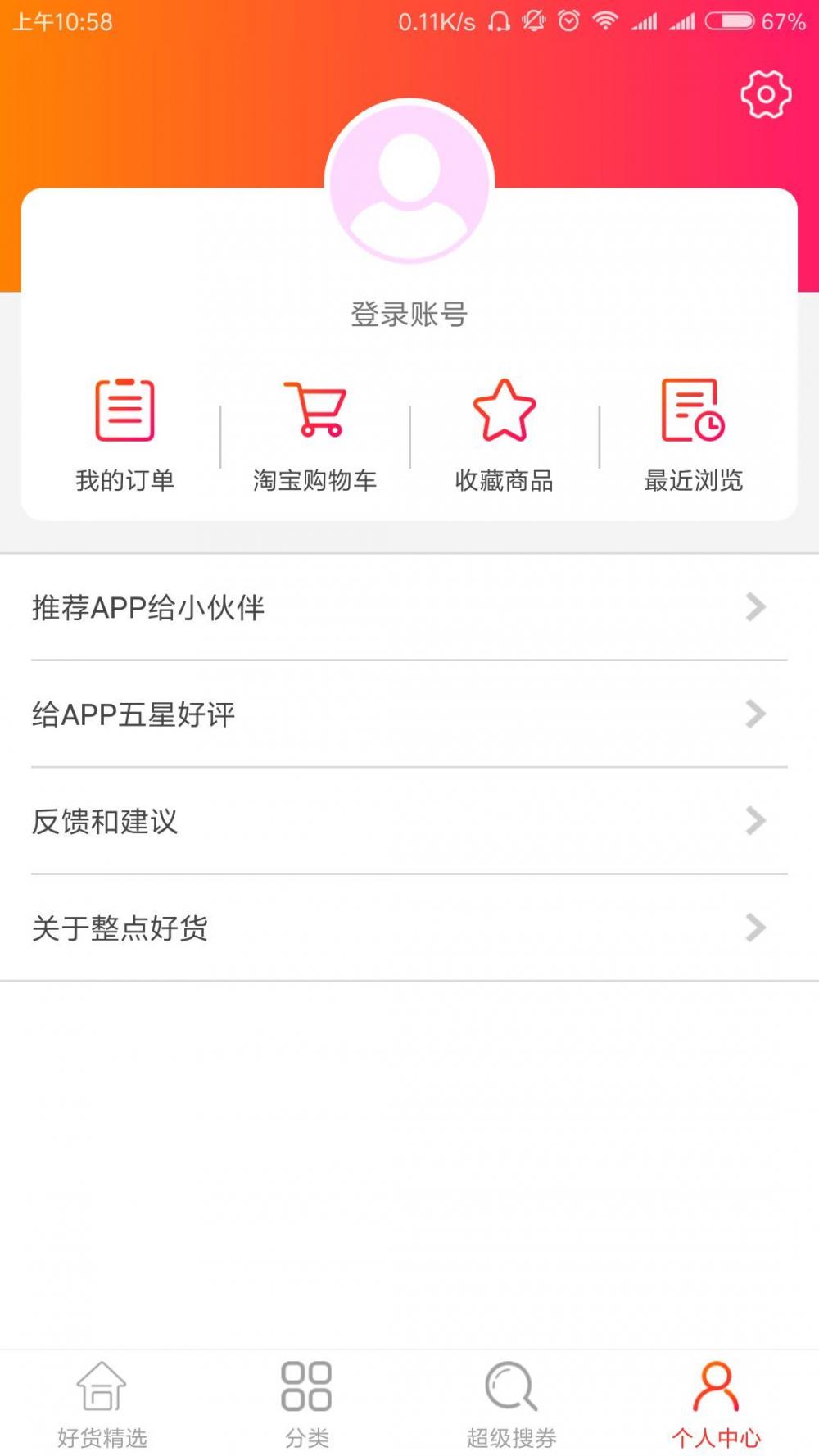Switch to 分类 tab
819x1456 pixels.
click(307, 1404)
